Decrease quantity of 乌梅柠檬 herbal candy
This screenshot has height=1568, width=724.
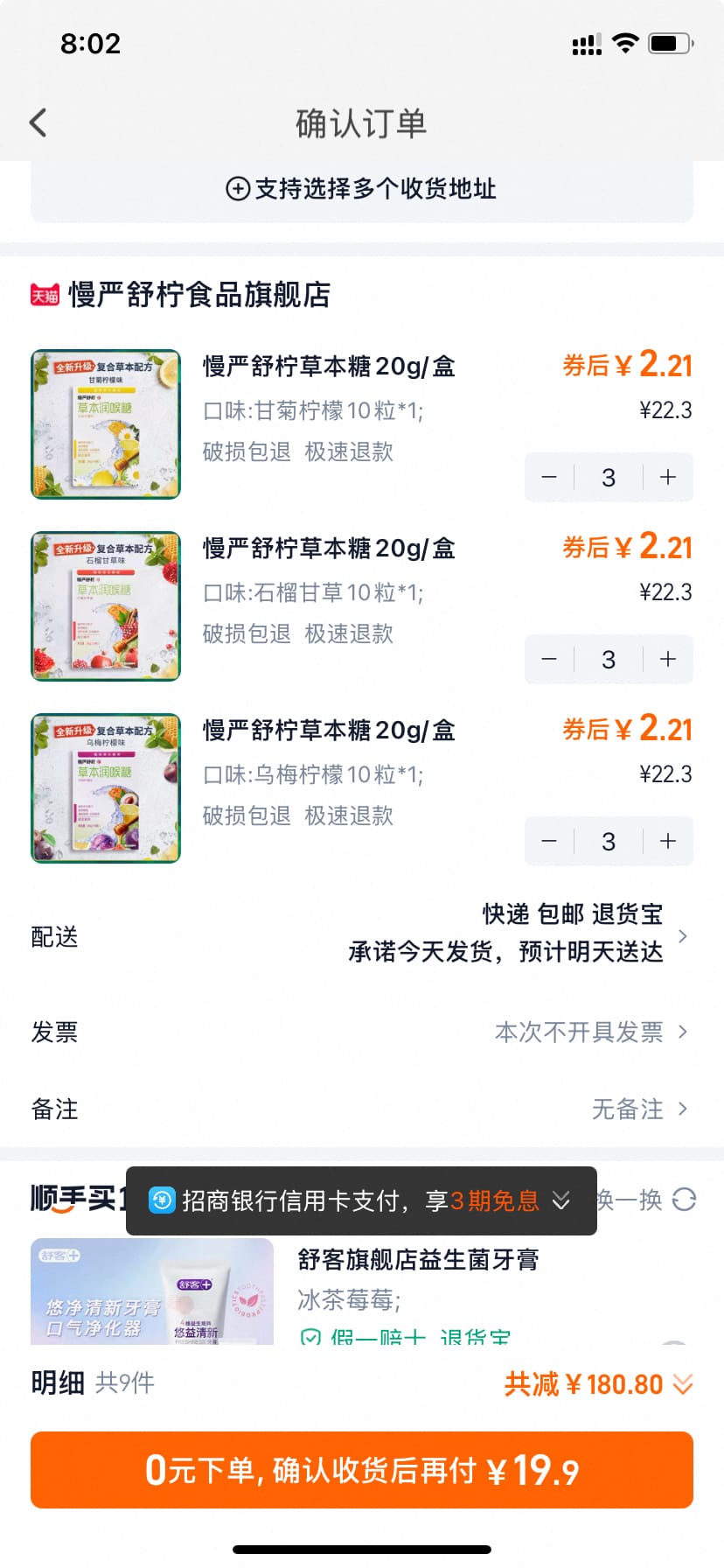[x=549, y=841]
